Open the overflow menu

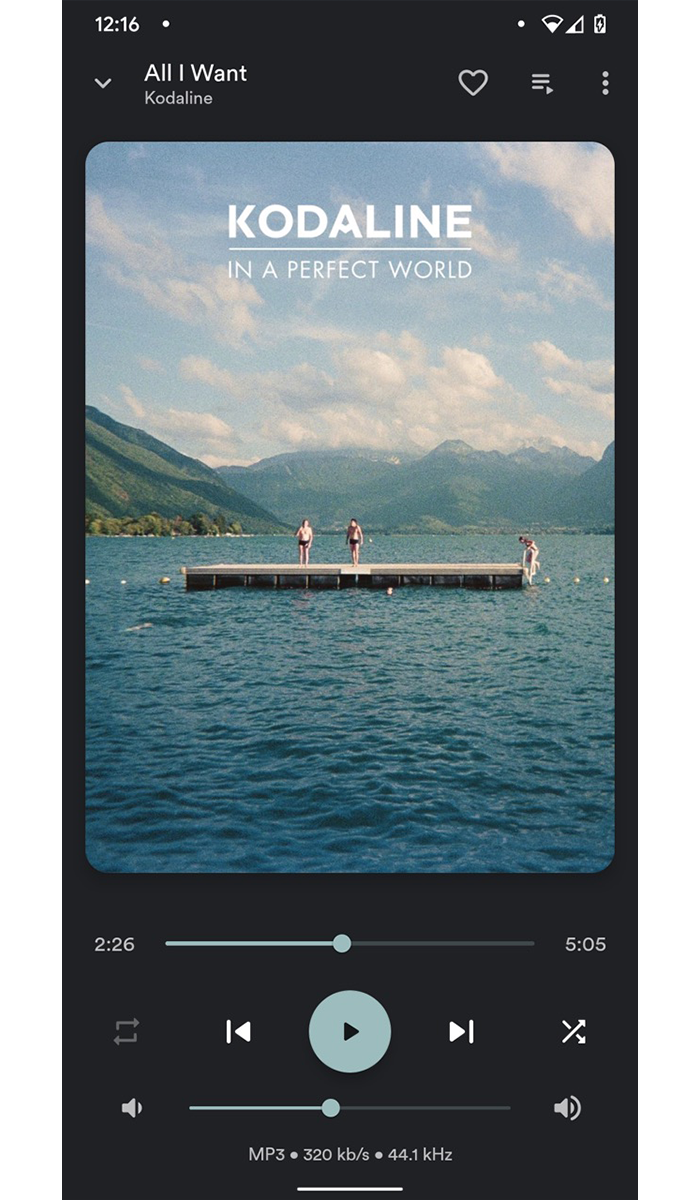coord(605,83)
